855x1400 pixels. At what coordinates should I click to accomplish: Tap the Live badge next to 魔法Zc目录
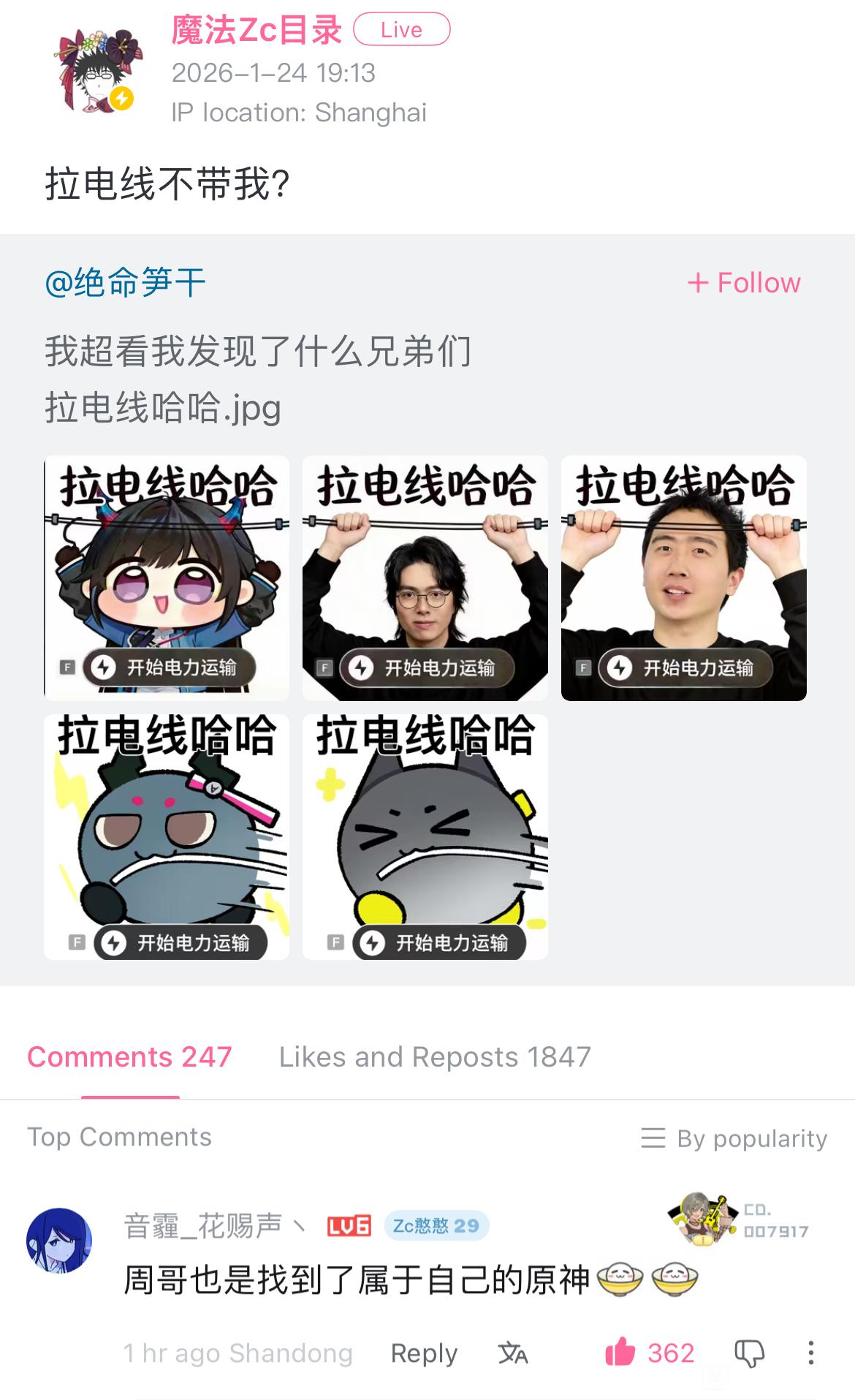401,30
